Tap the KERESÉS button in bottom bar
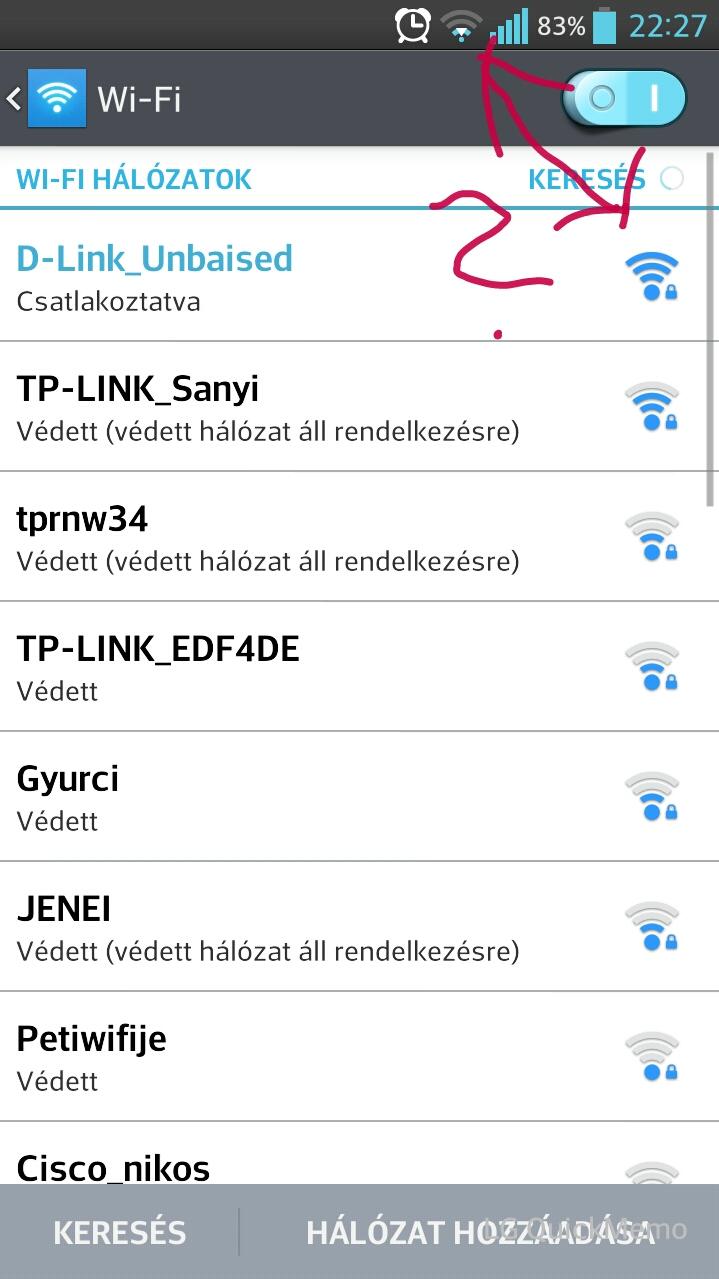This screenshot has width=719, height=1279. coord(120,1232)
